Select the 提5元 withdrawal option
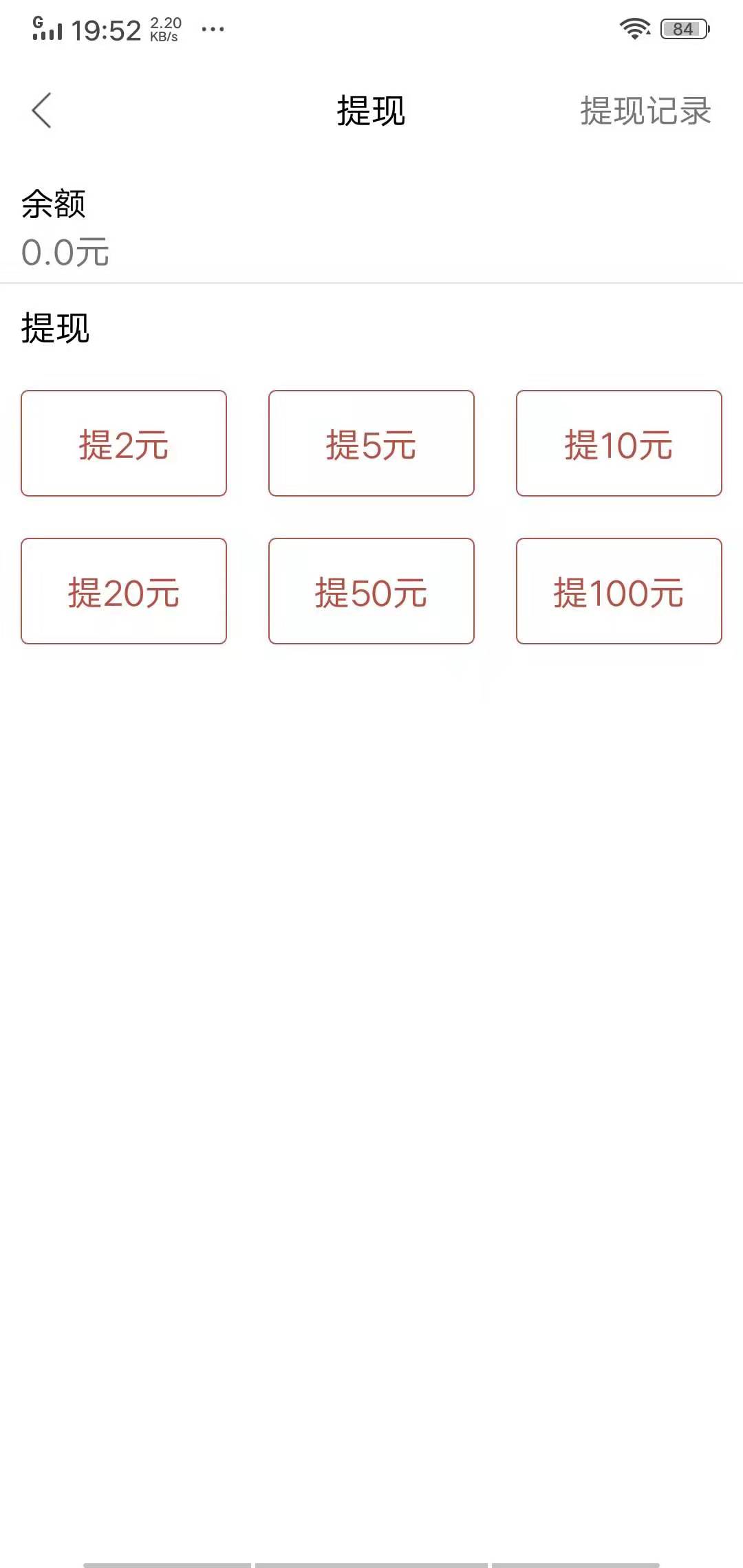743x1568 pixels. [371, 443]
